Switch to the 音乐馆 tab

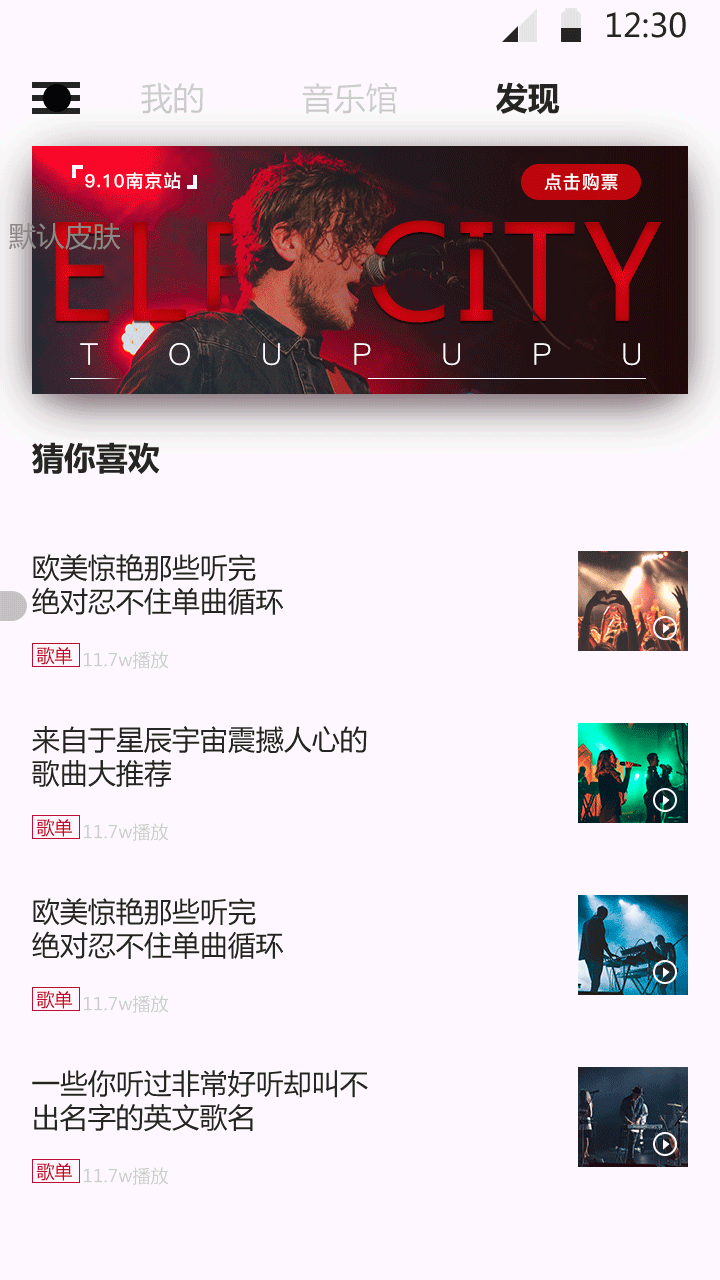point(350,99)
